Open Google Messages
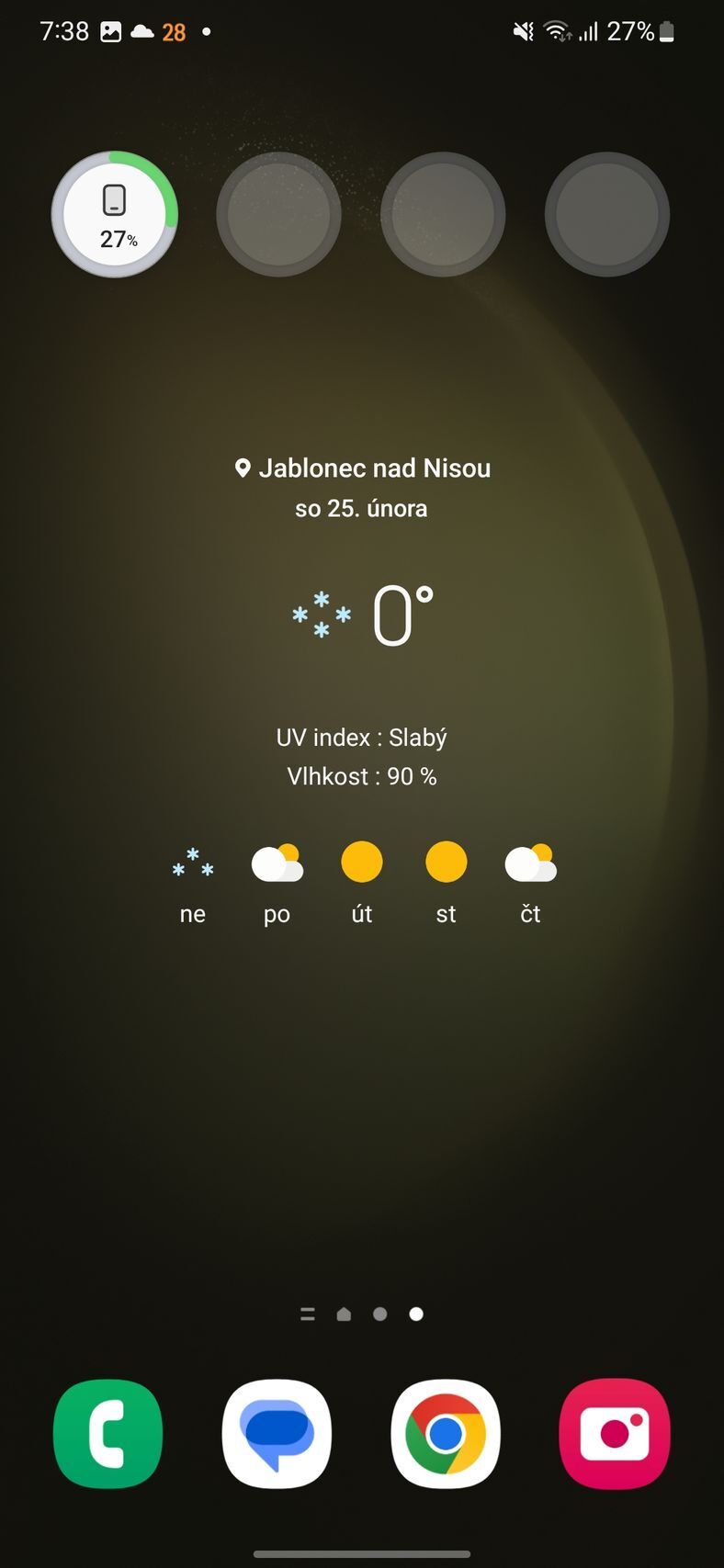This screenshot has width=724, height=1568. [x=277, y=1435]
